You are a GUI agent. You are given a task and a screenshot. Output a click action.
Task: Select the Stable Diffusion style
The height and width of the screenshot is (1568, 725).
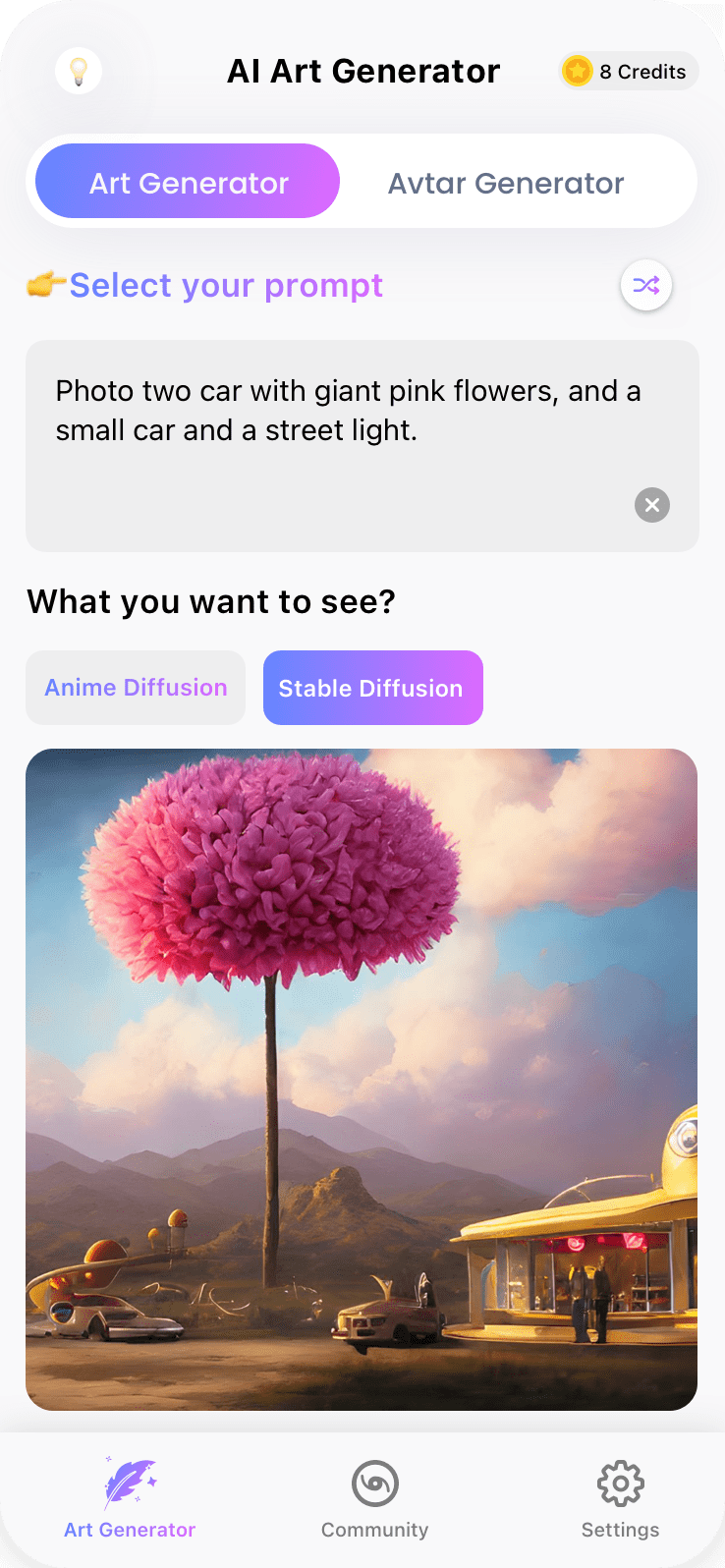tap(372, 688)
